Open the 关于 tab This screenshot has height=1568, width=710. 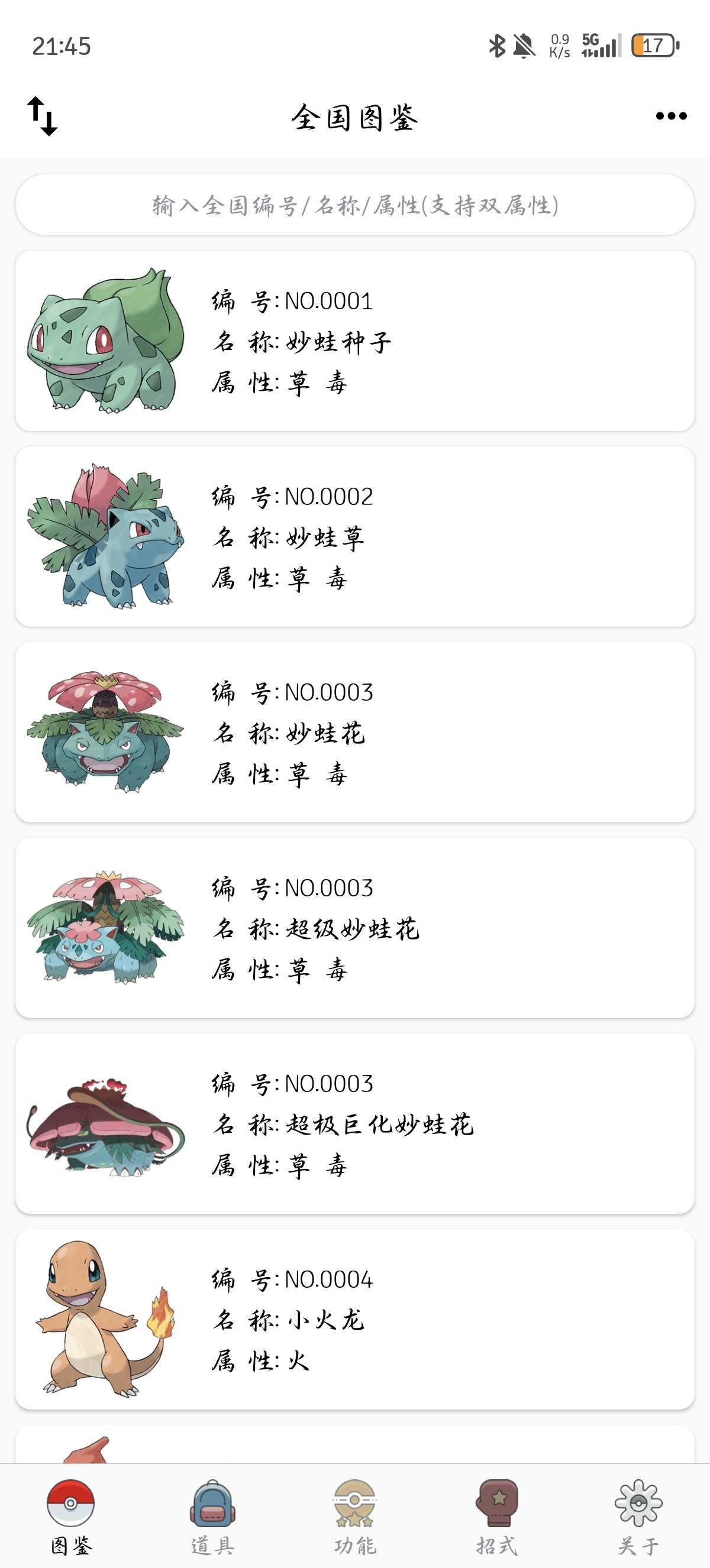[x=638, y=1515]
